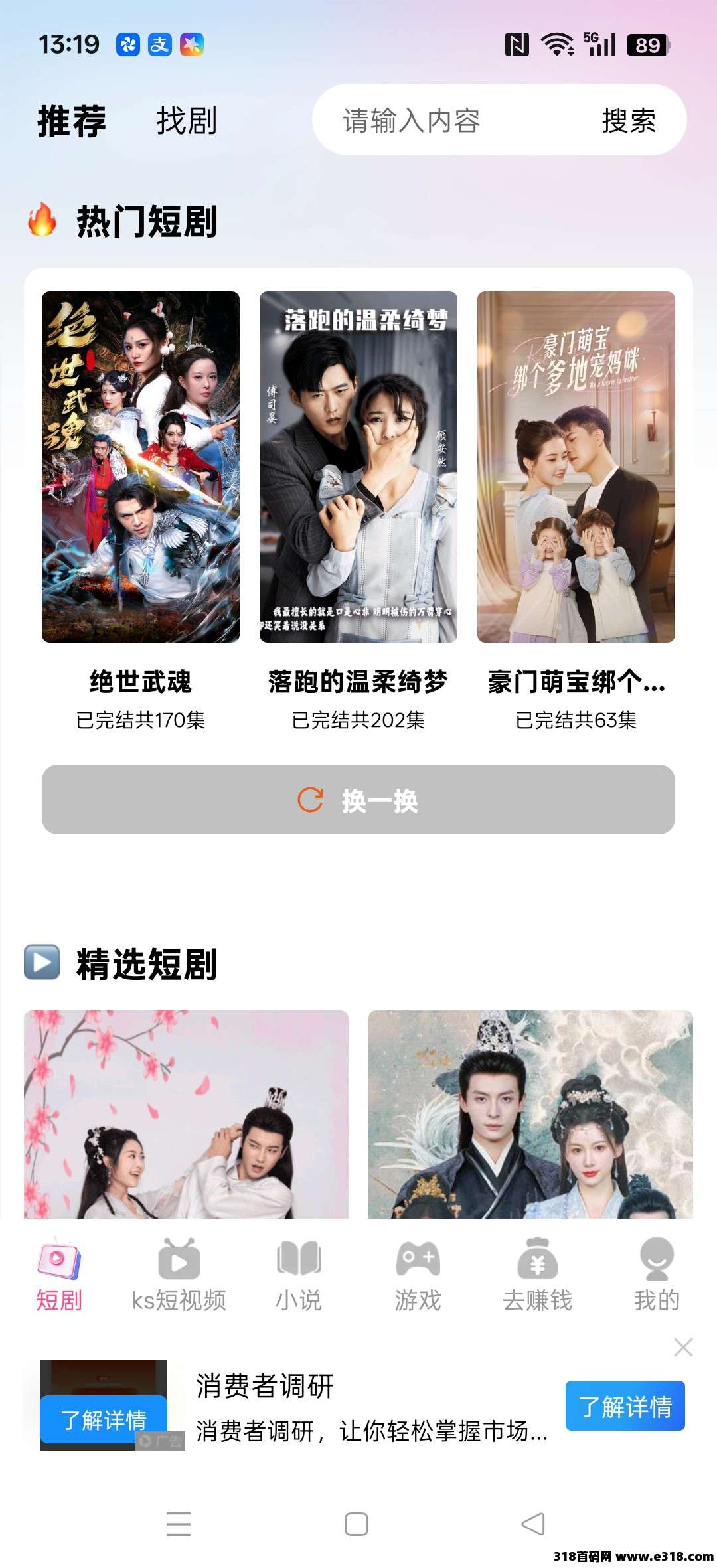Switch to ks短视频 tab
The height and width of the screenshot is (1568, 717).
coord(179,1275)
